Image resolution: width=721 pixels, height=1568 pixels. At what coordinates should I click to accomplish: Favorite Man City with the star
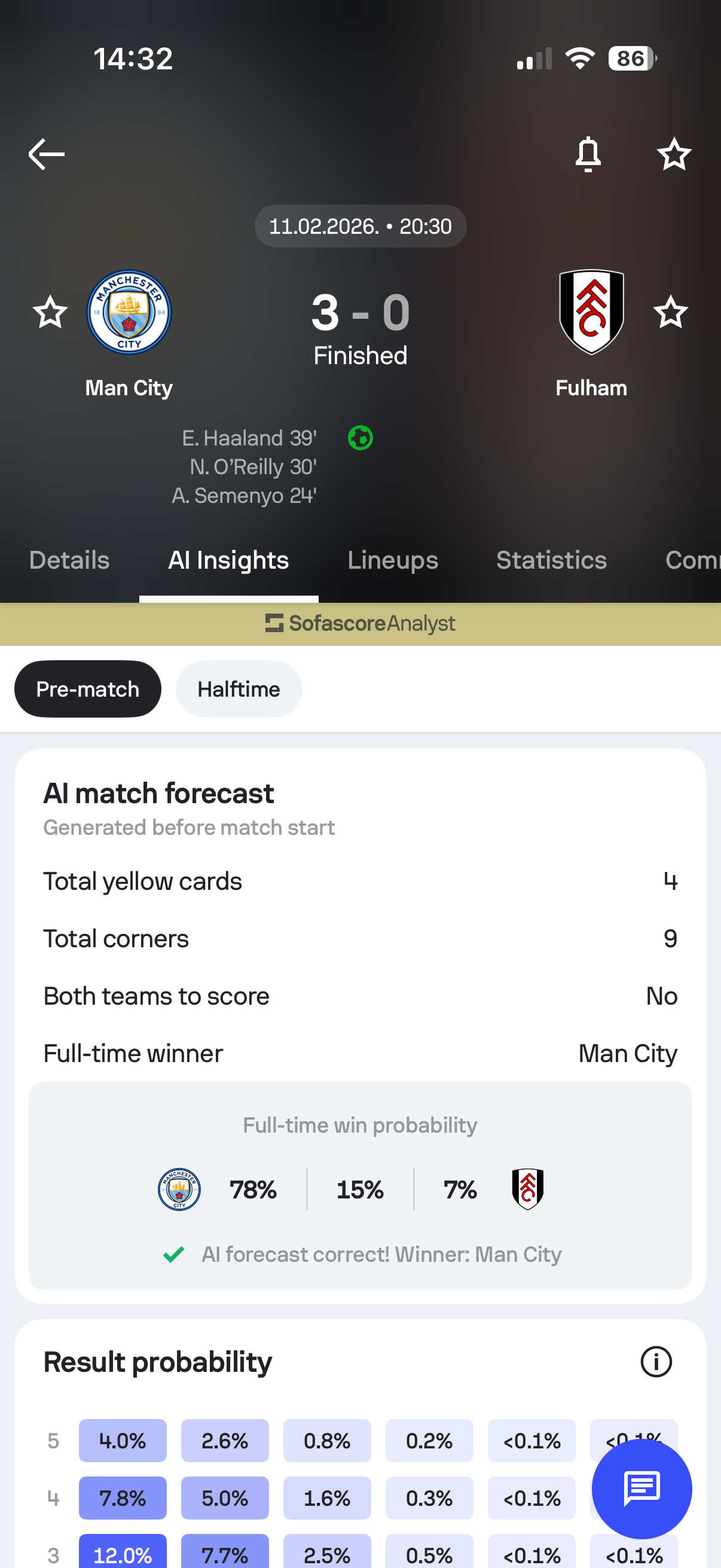coord(50,312)
